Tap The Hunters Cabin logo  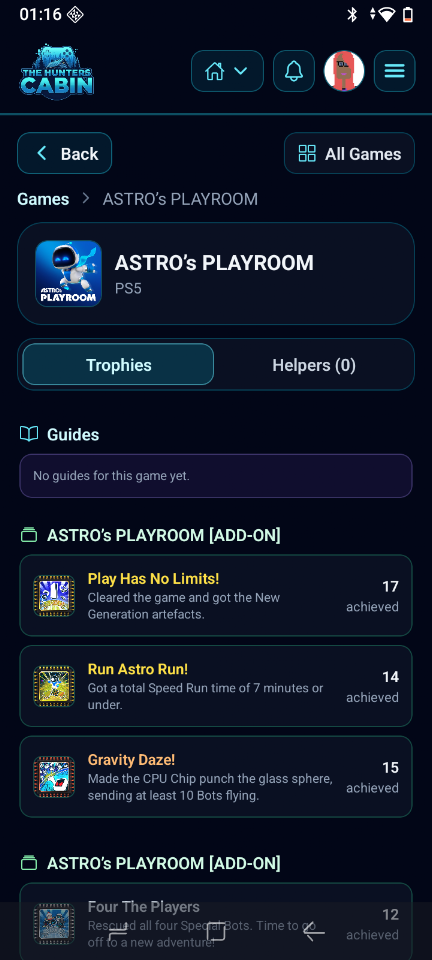click(x=56, y=71)
